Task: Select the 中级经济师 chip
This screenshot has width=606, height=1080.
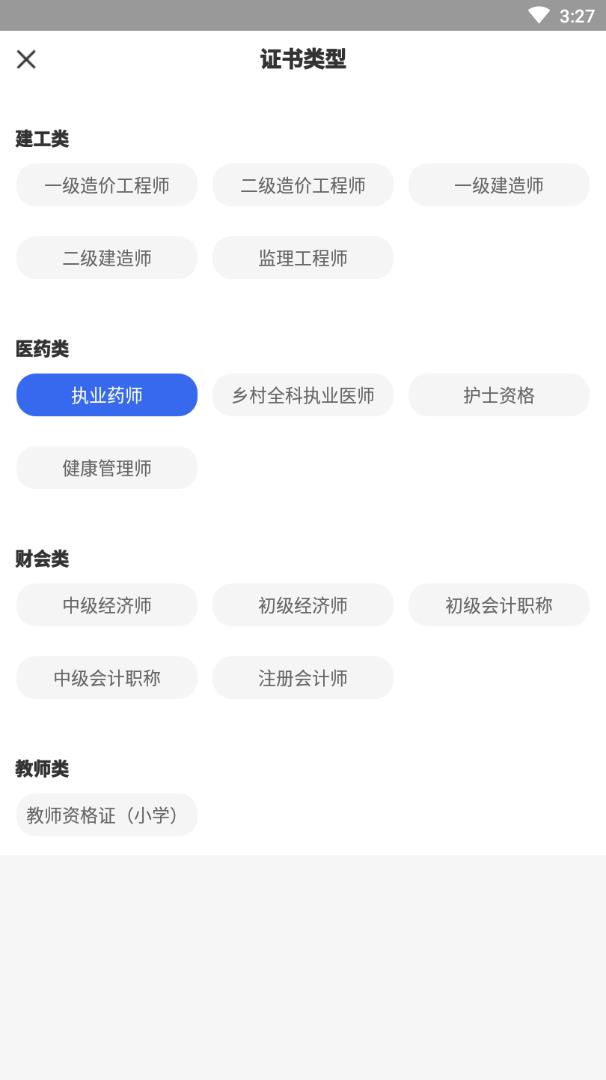Action: 107,605
